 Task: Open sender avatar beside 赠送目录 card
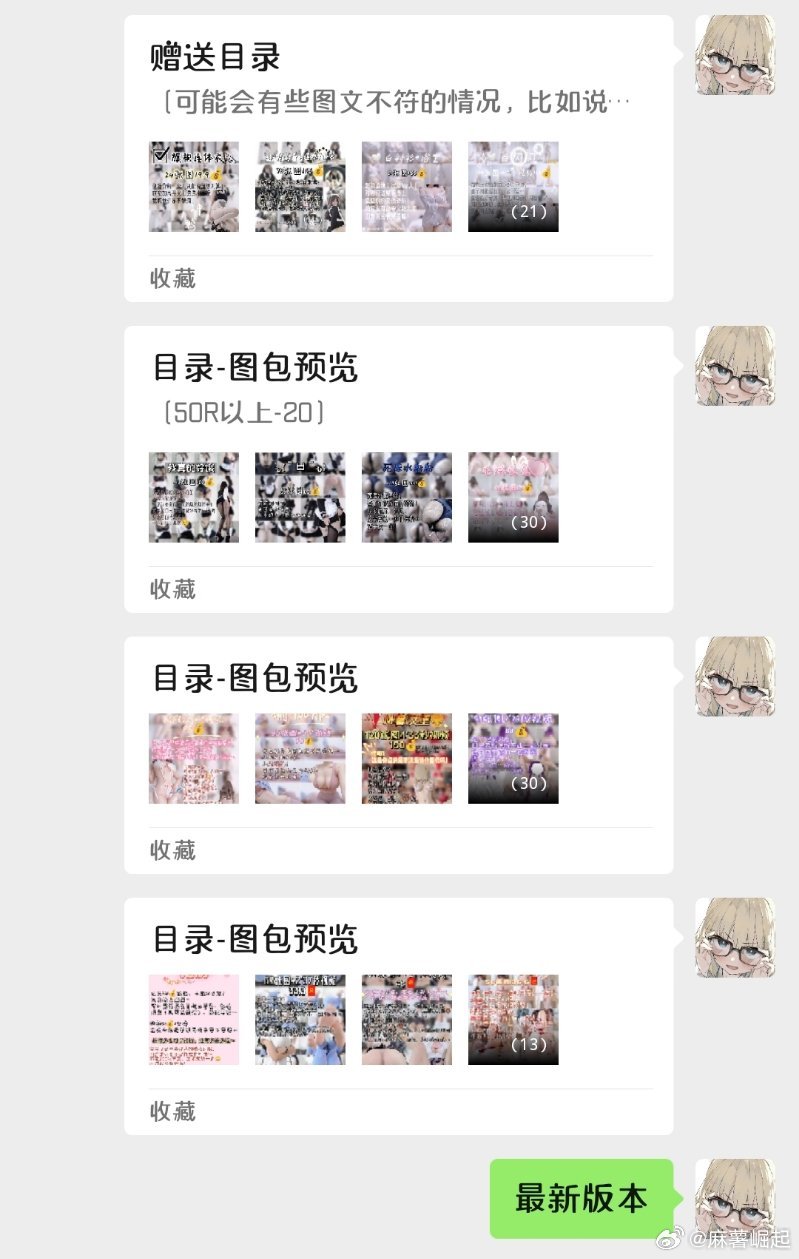735,55
